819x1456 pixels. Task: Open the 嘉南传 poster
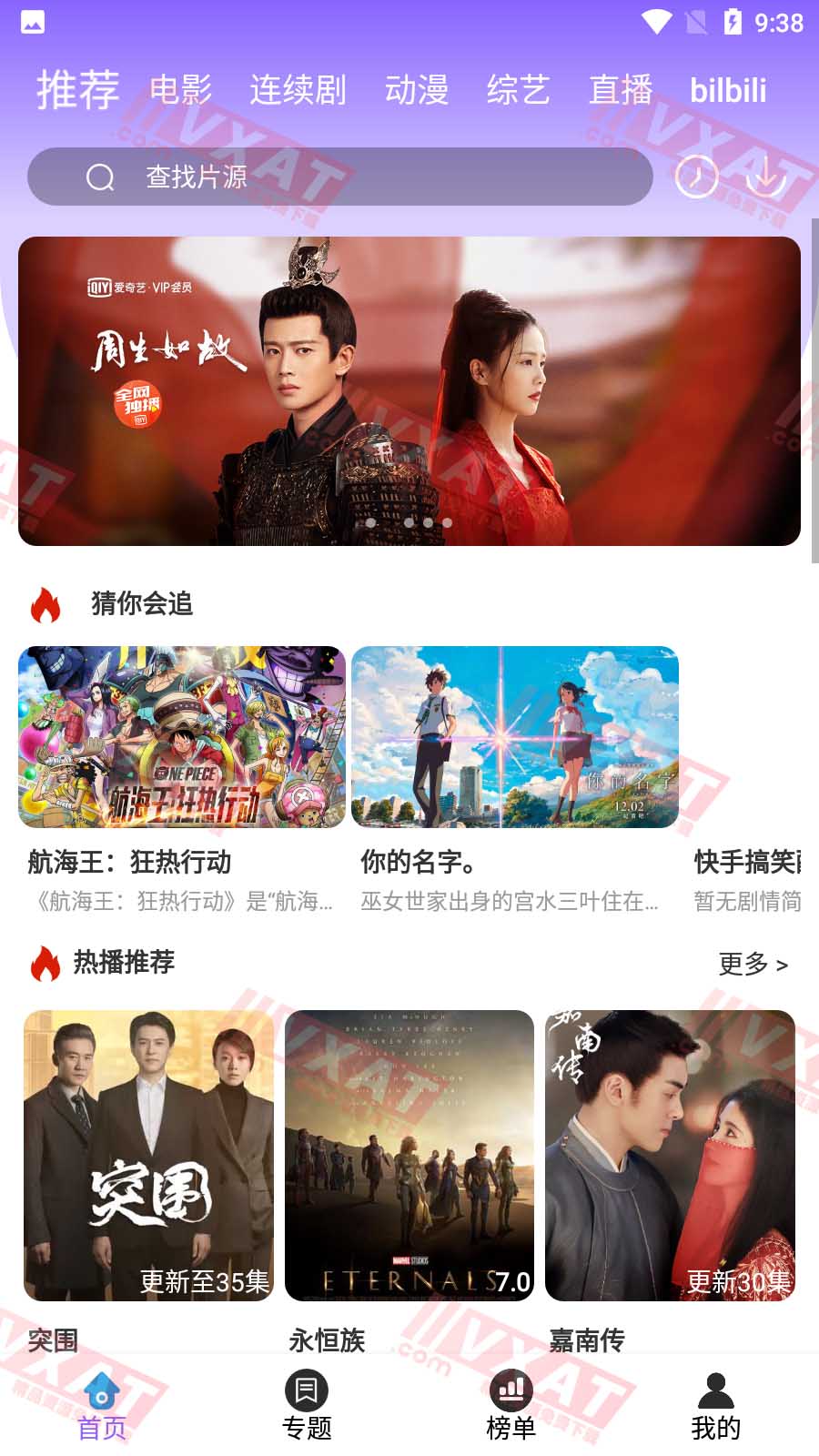[x=670, y=1156]
